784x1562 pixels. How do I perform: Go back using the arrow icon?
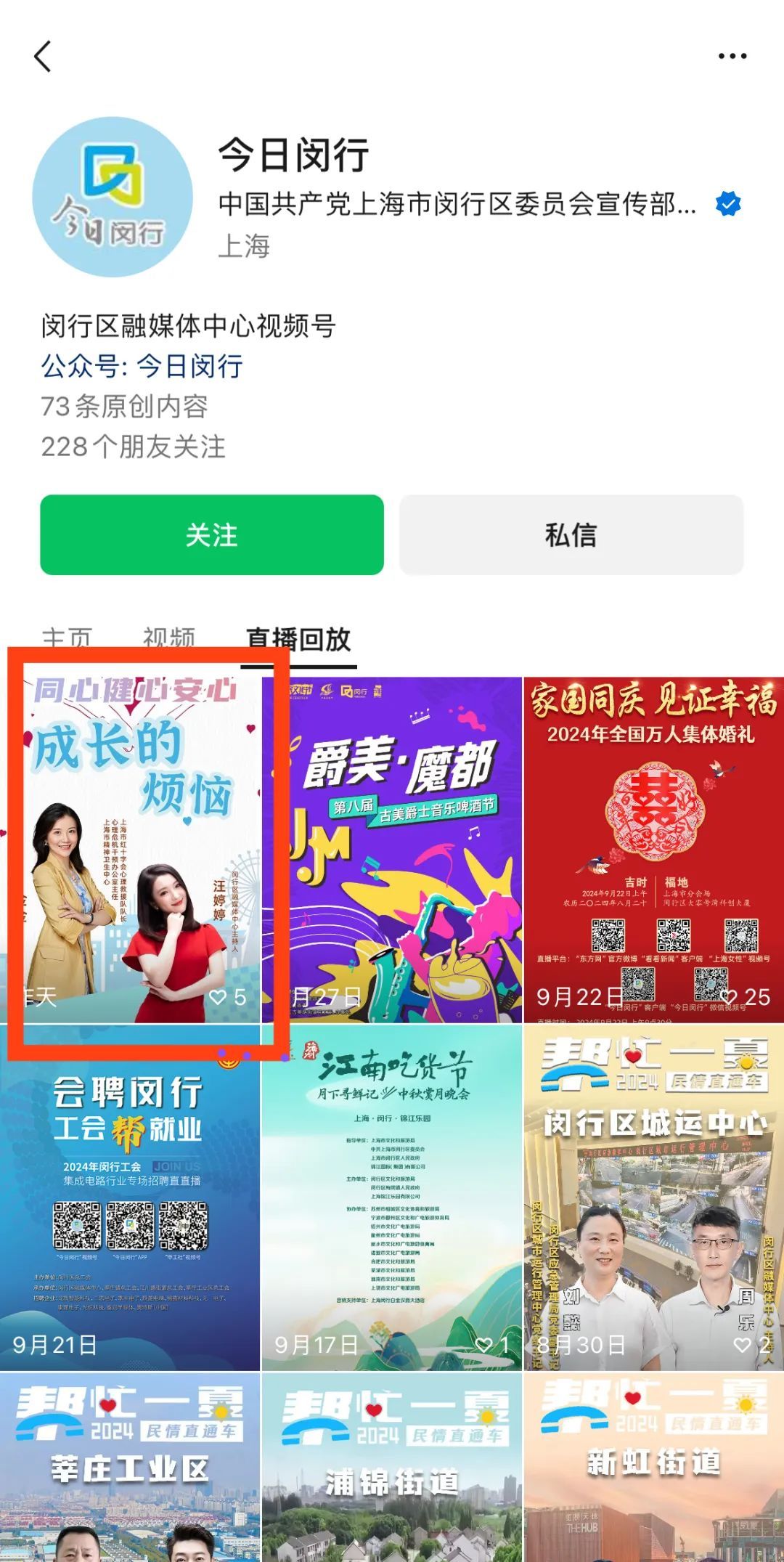[x=44, y=57]
